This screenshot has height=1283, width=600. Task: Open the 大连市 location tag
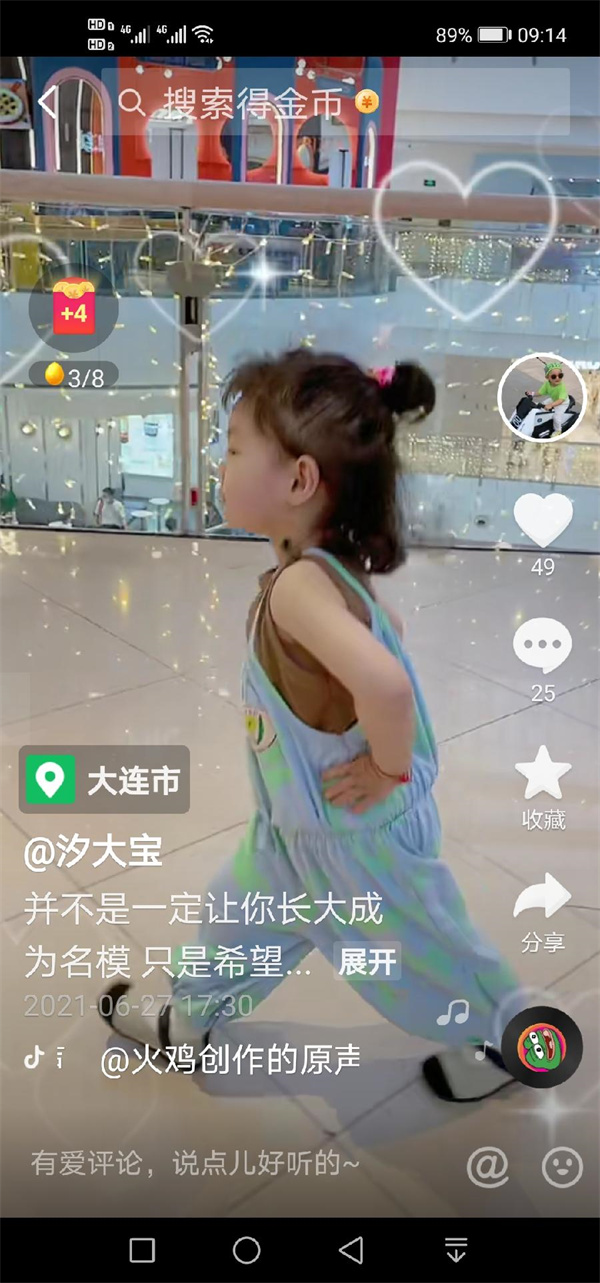105,780
